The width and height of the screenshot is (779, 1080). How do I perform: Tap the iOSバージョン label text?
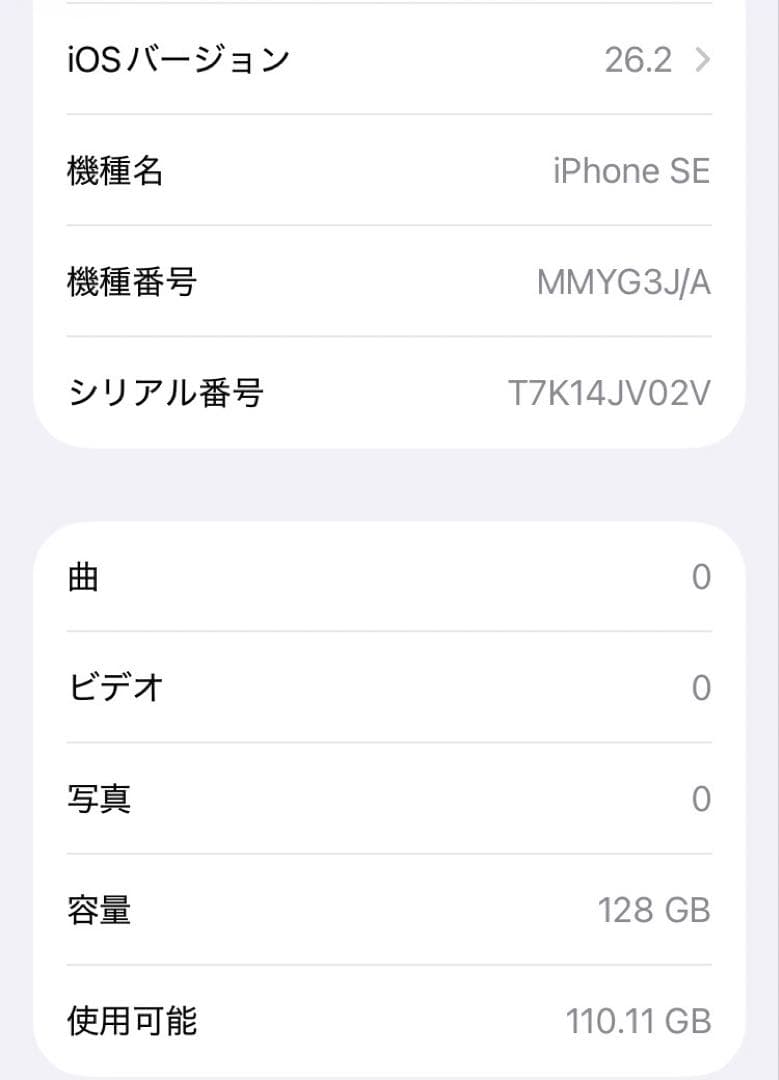tap(178, 59)
